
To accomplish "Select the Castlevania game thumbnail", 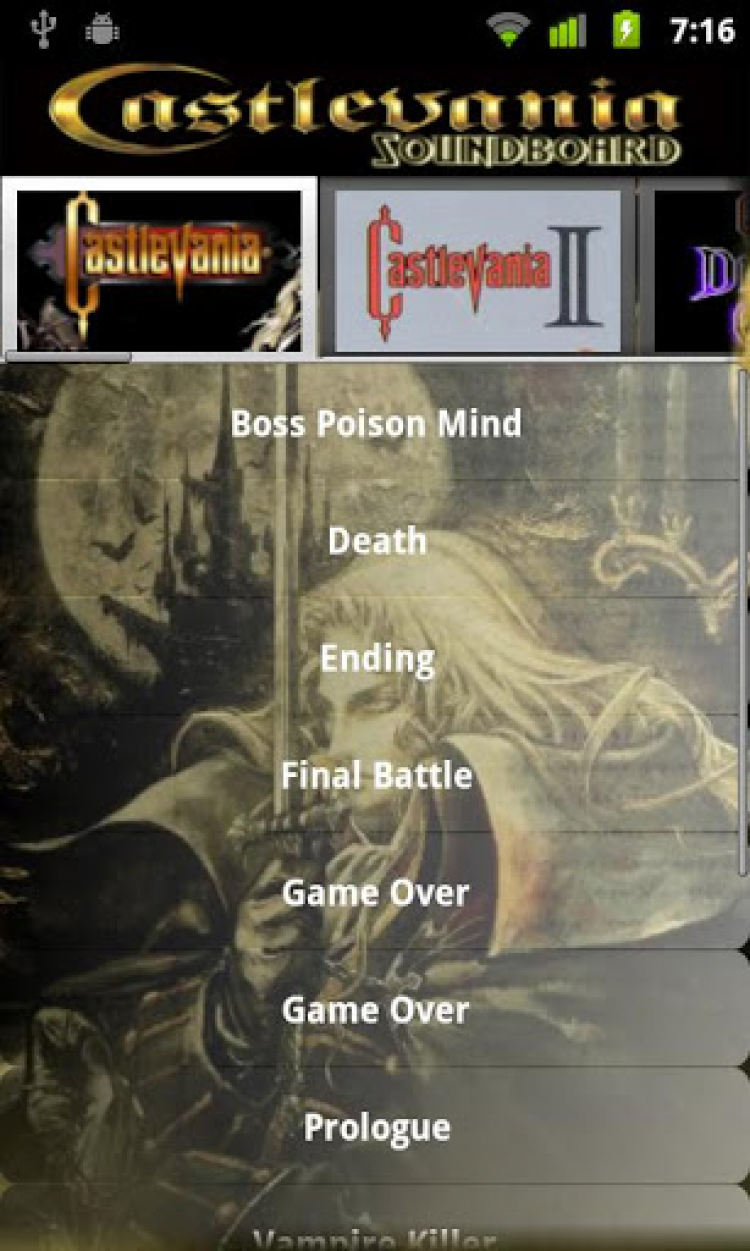I will click(160, 268).
